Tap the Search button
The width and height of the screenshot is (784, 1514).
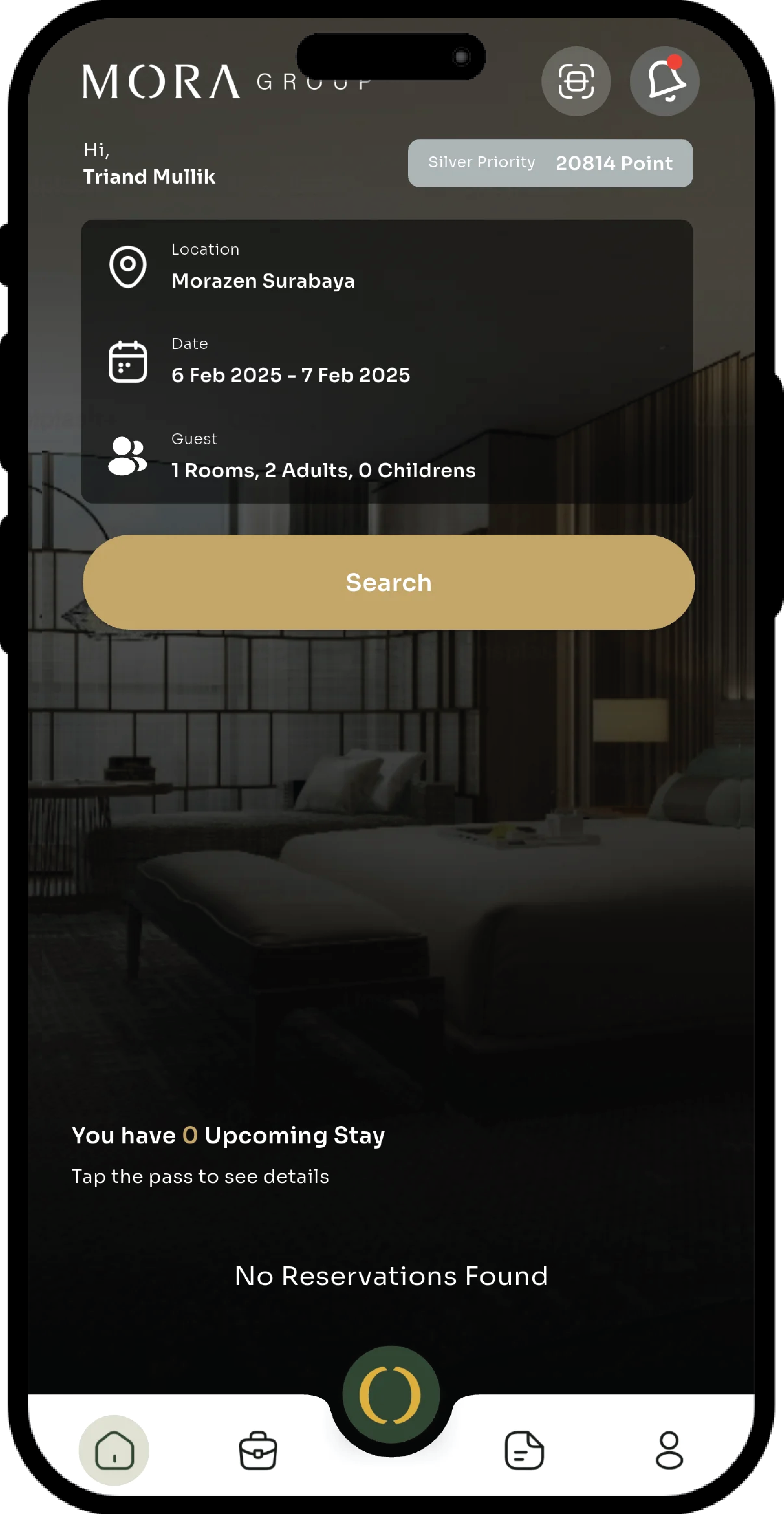tap(388, 582)
